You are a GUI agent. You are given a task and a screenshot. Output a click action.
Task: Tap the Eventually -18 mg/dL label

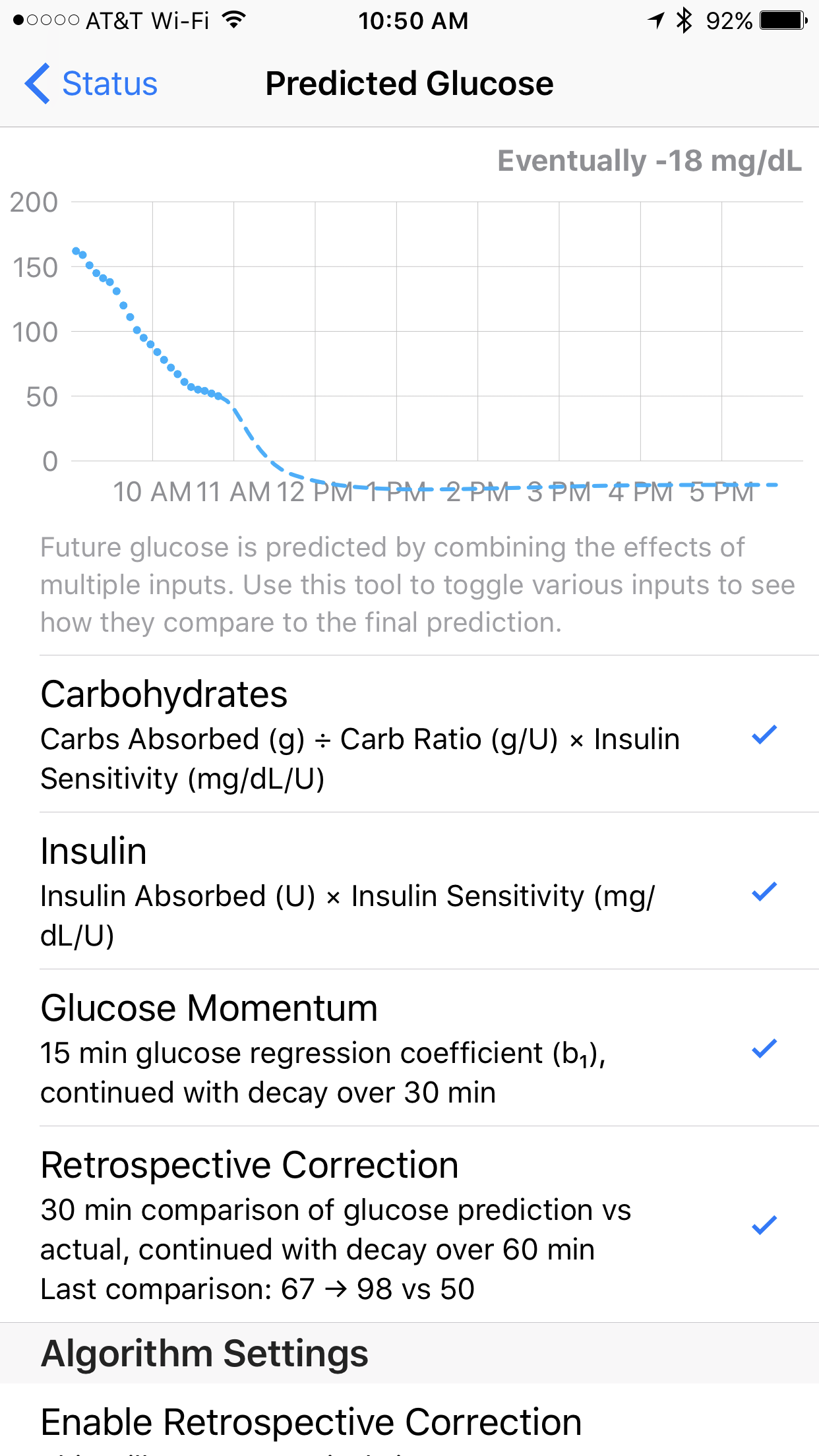click(649, 160)
